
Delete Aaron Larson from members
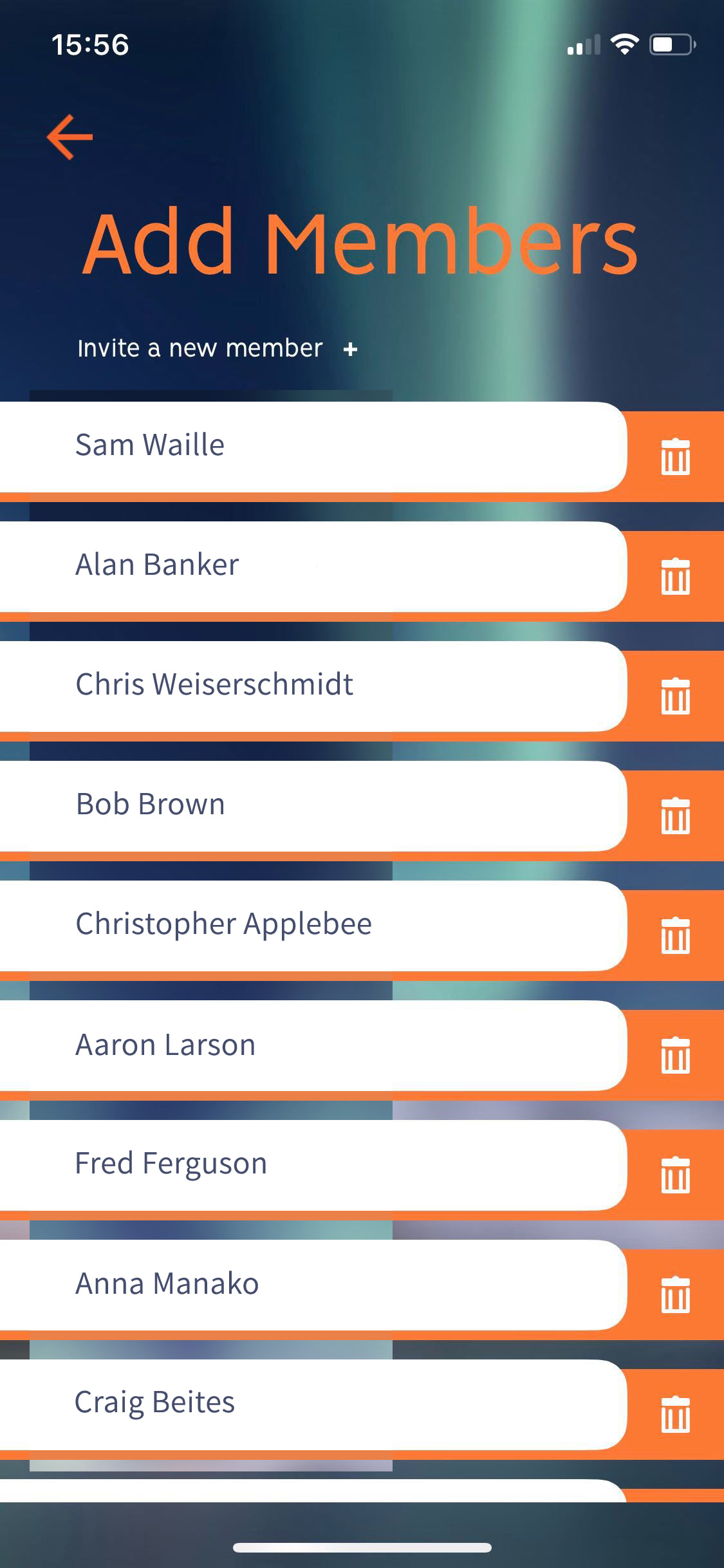tap(675, 1055)
